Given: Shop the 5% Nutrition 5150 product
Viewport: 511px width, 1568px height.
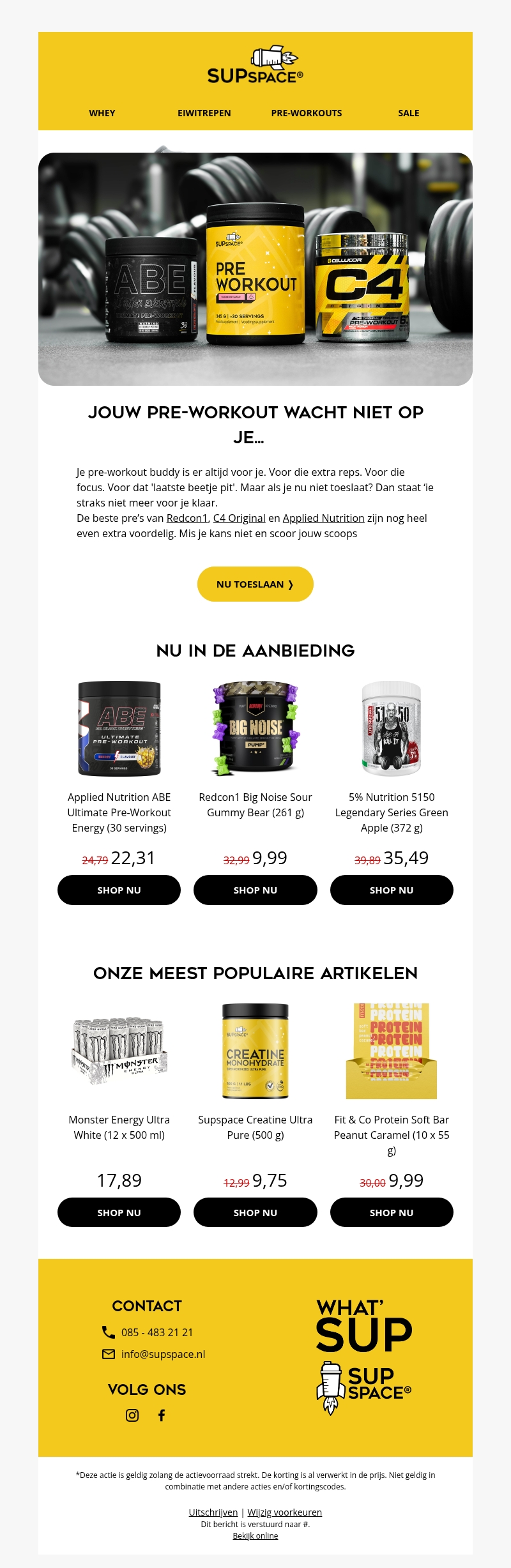Looking at the screenshot, I should click(x=392, y=890).
